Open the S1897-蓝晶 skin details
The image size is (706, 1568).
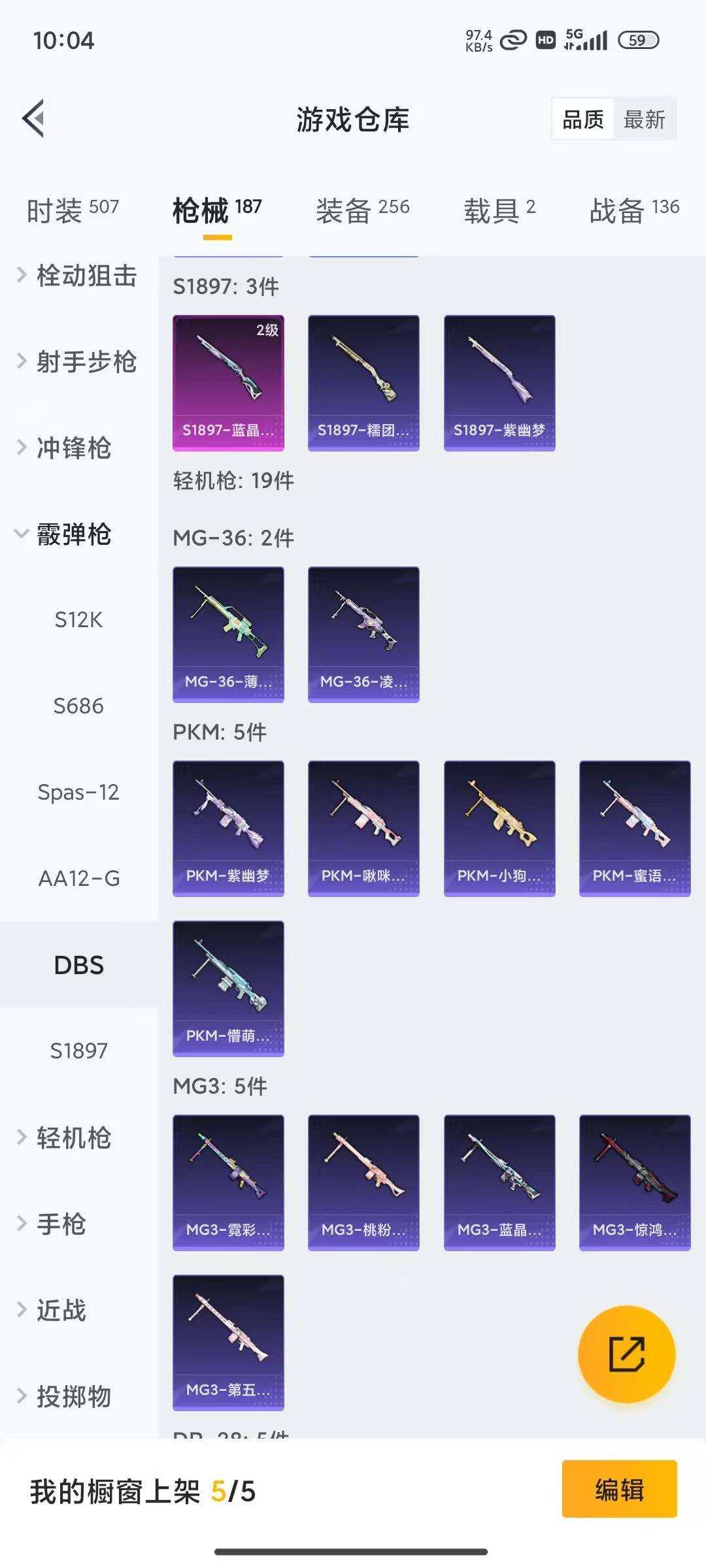coord(228,382)
